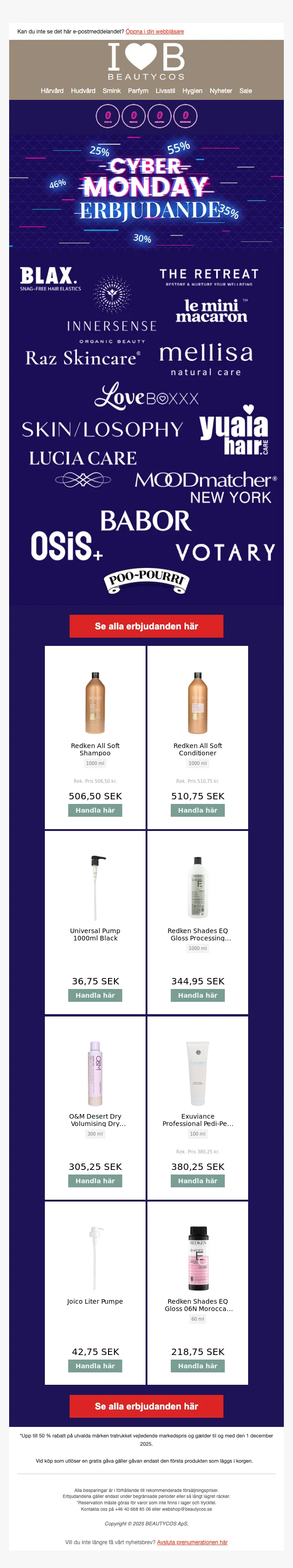The width and height of the screenshot is (293, 1568).
Task: Shop Redken Shades EQ Gloss 06N Morocca…
Action: pos(198,1366)
